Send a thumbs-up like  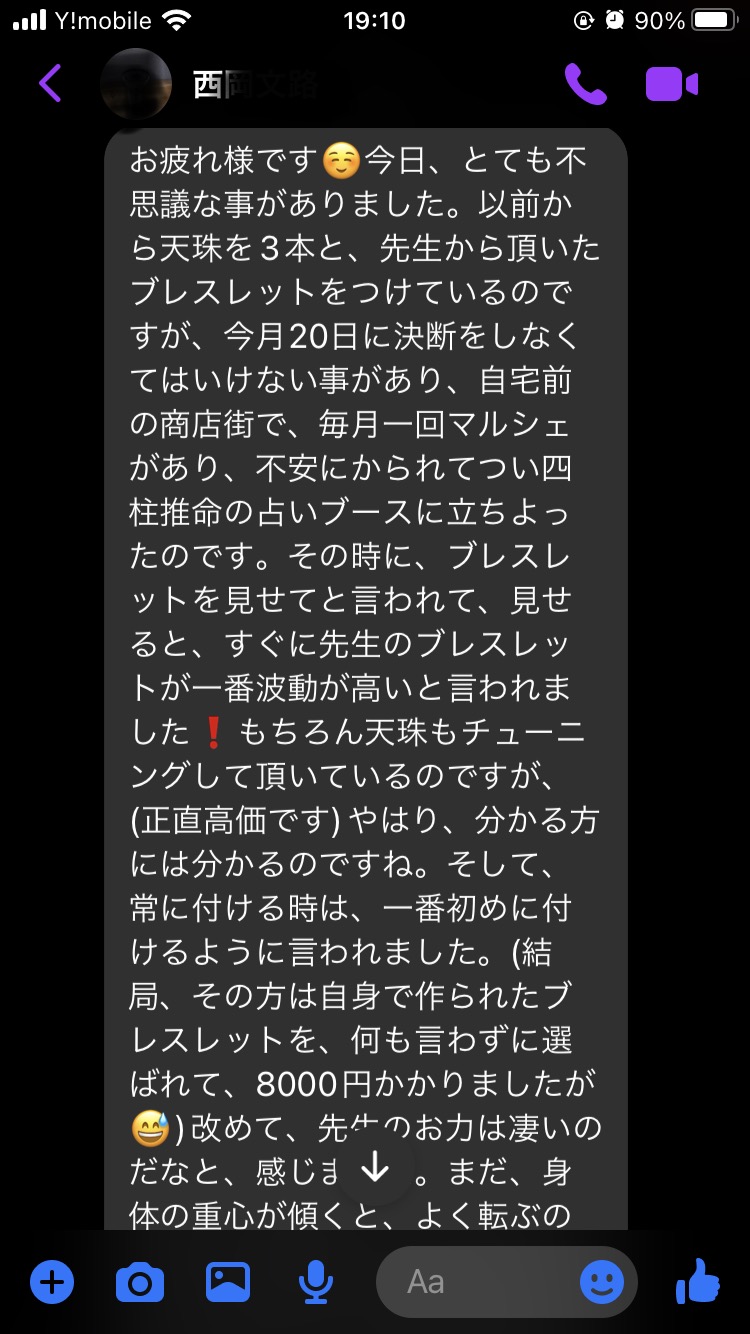point(697,1280)
